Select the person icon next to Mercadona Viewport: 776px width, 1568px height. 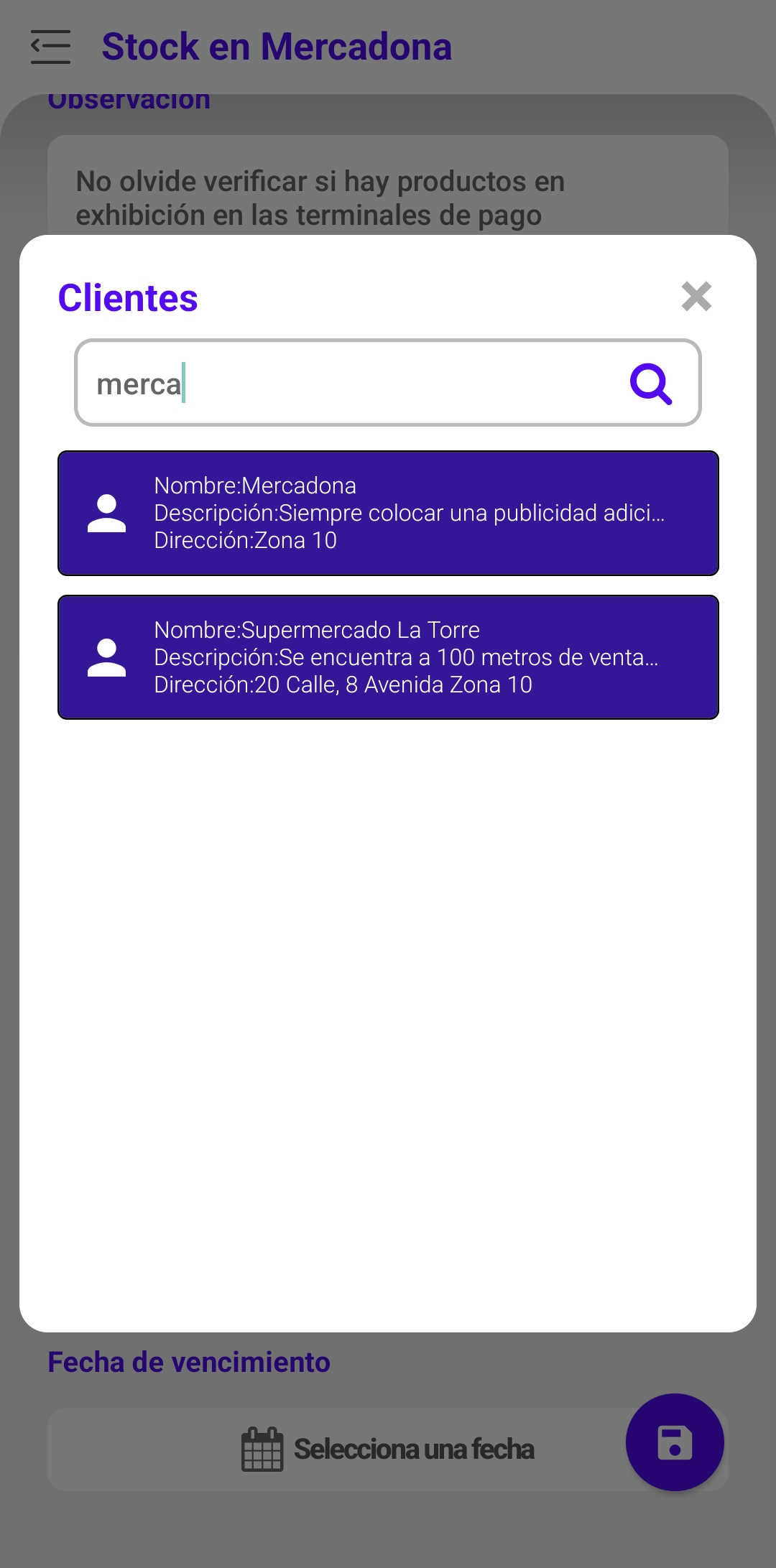(105, 513)
